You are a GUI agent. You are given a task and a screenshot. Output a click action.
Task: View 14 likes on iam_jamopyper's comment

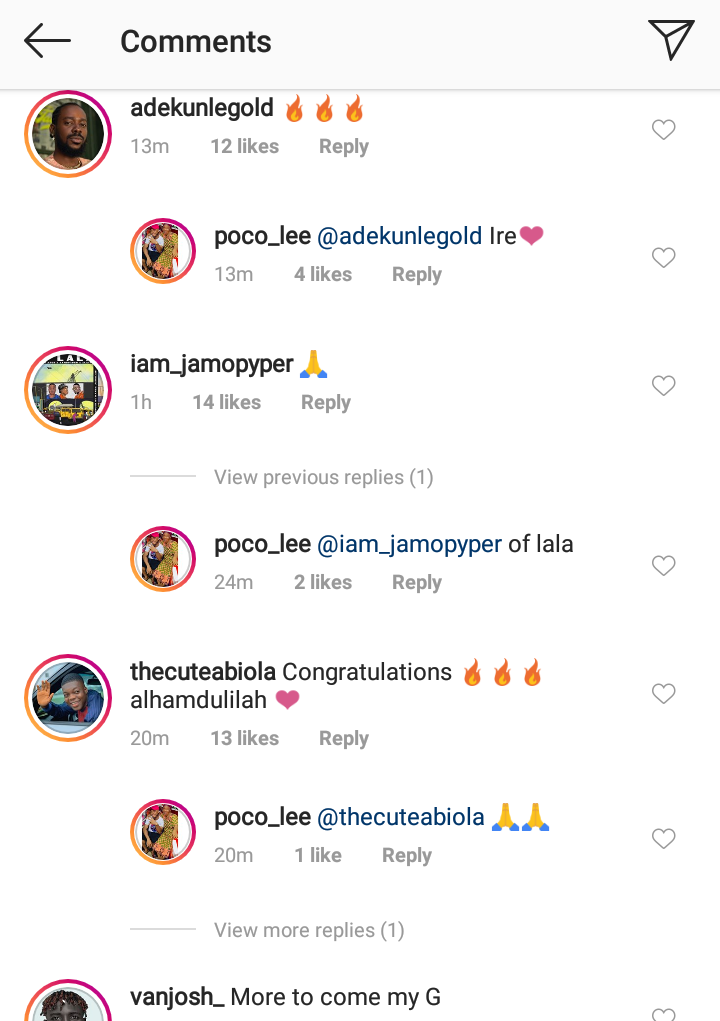(226, 402)
